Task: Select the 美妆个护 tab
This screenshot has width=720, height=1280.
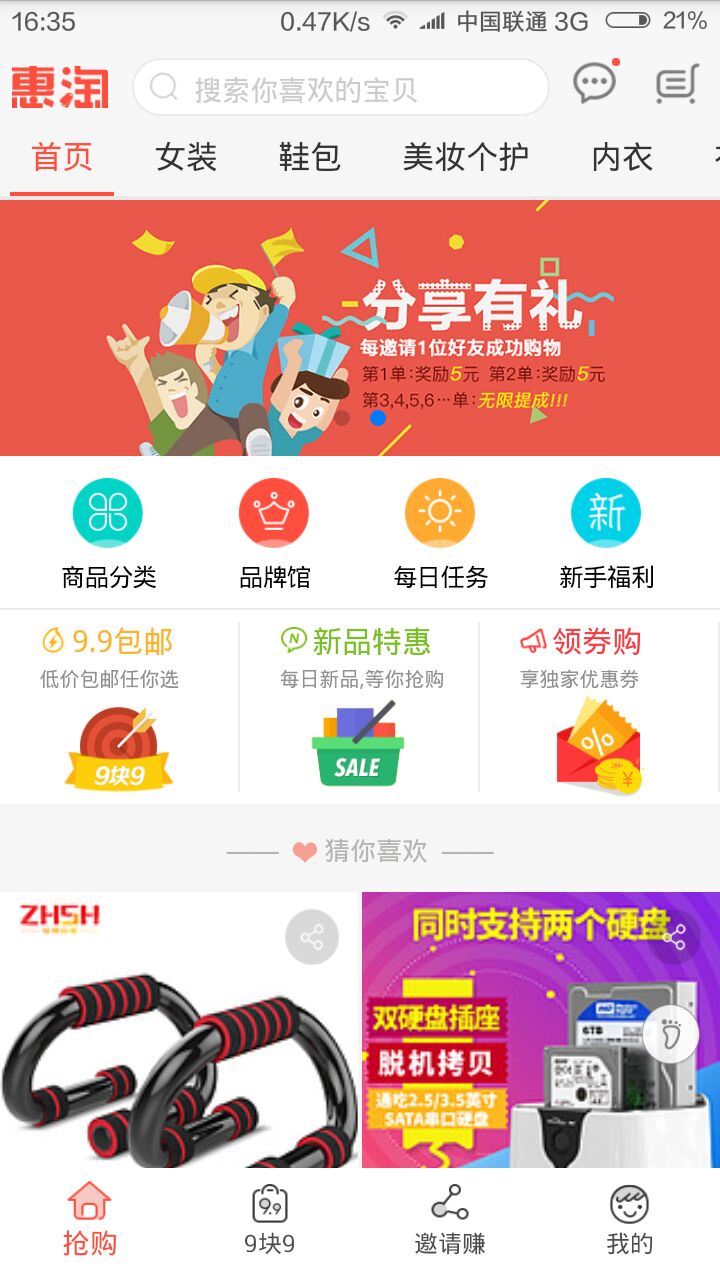Action: coord(466,157)
